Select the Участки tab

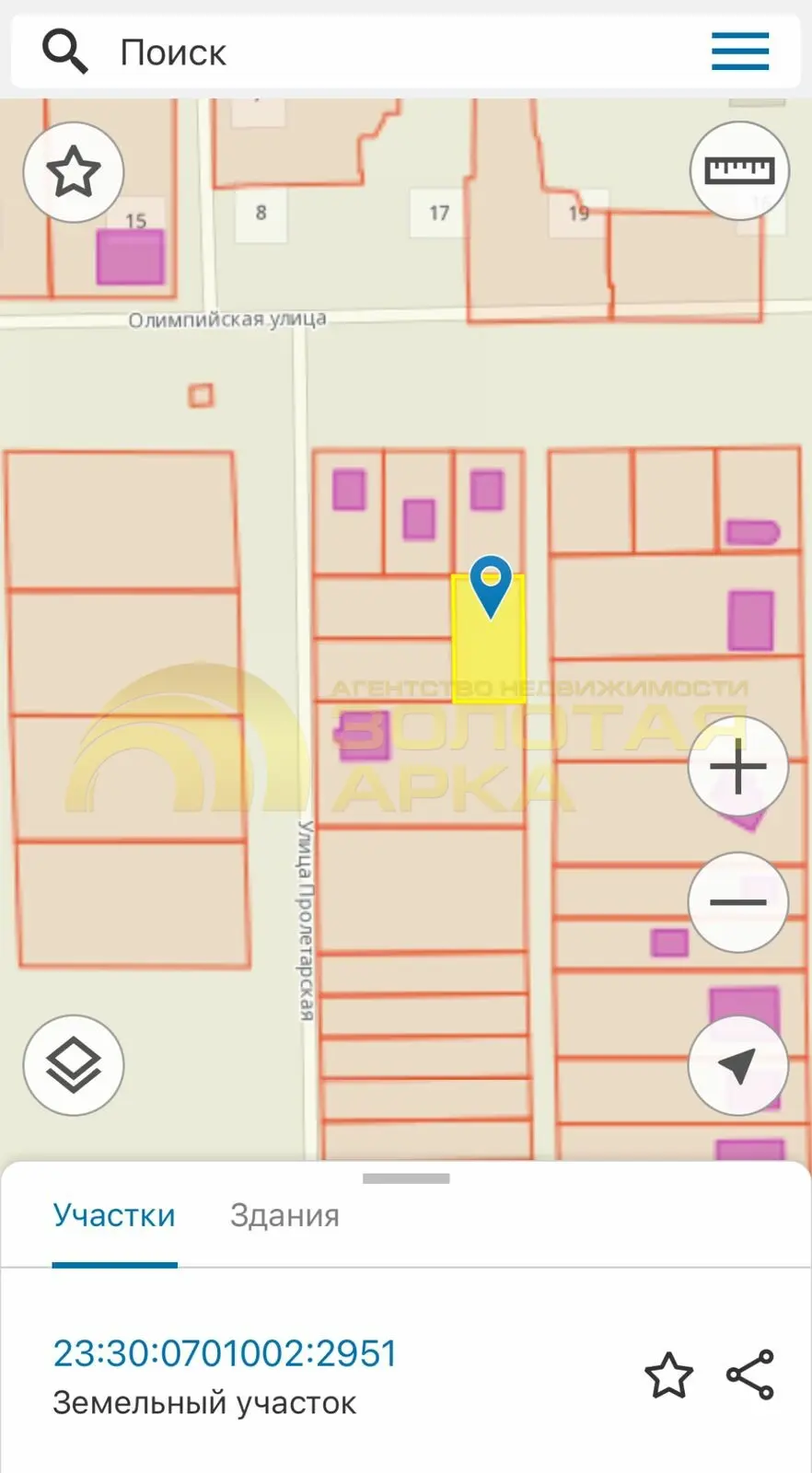click(114, 1215)
